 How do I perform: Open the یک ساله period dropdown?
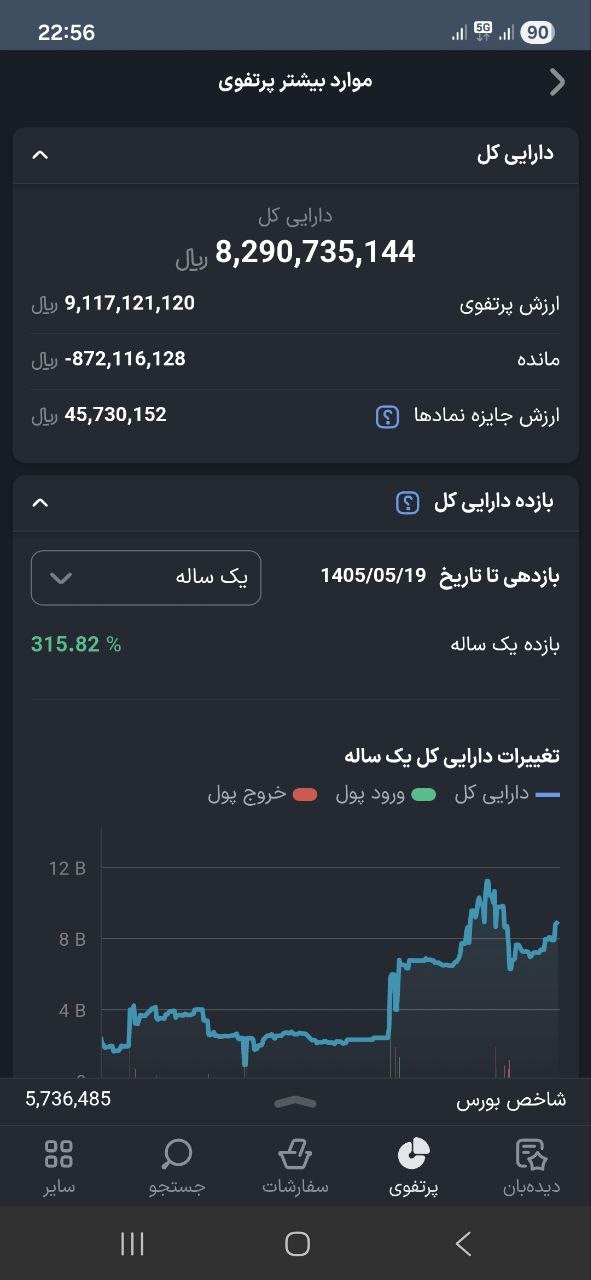[146, 578]
